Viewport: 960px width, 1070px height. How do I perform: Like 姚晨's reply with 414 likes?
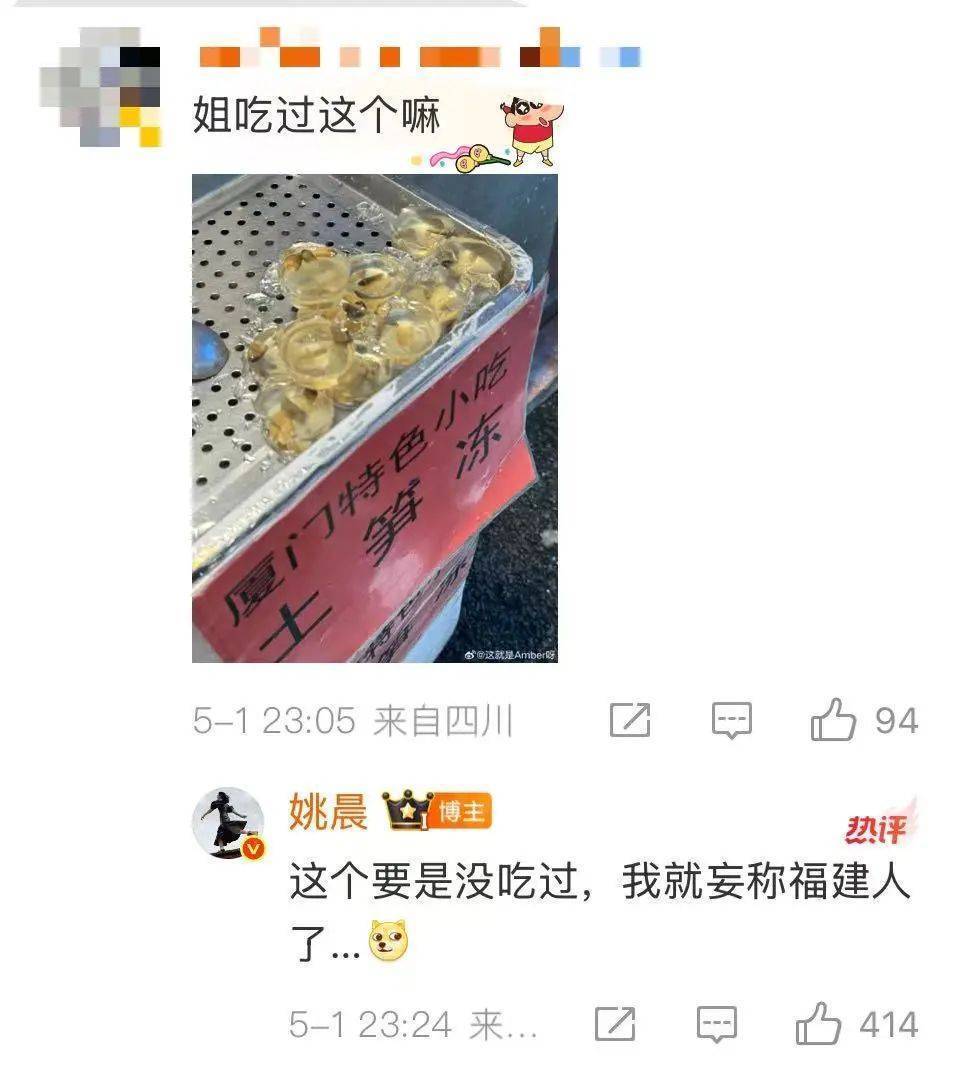point(819,1023)
